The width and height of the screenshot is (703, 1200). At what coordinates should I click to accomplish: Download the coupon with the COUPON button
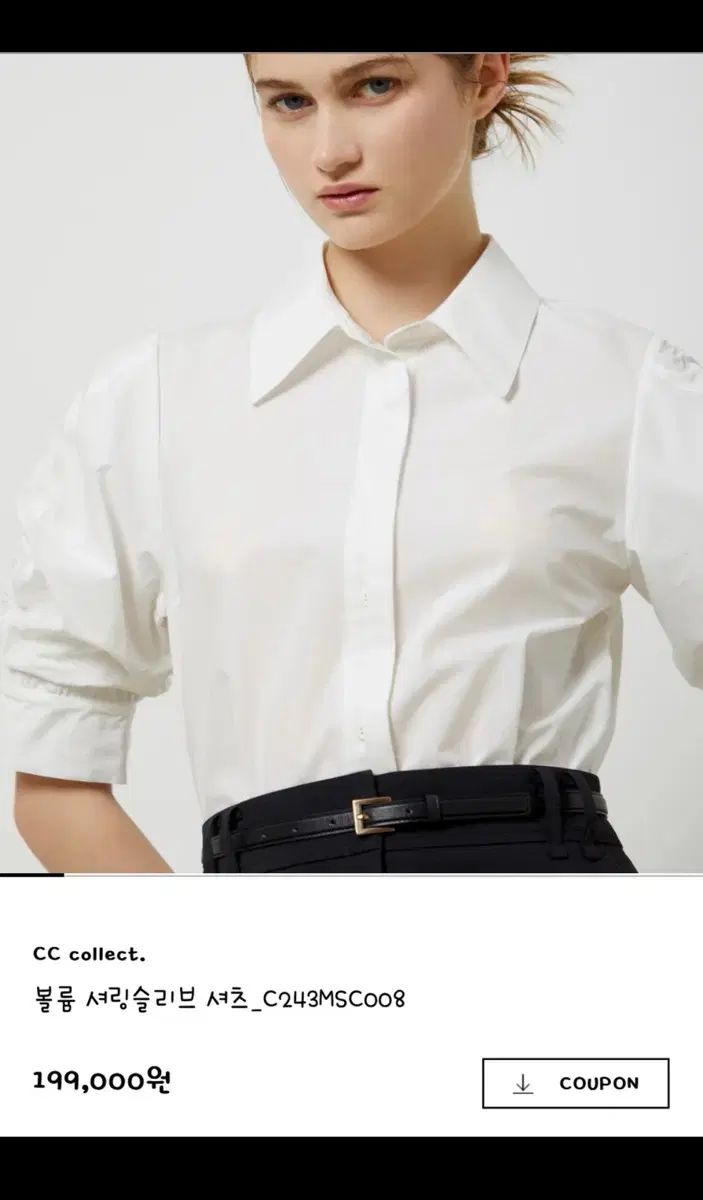(x=575, y=1083)
